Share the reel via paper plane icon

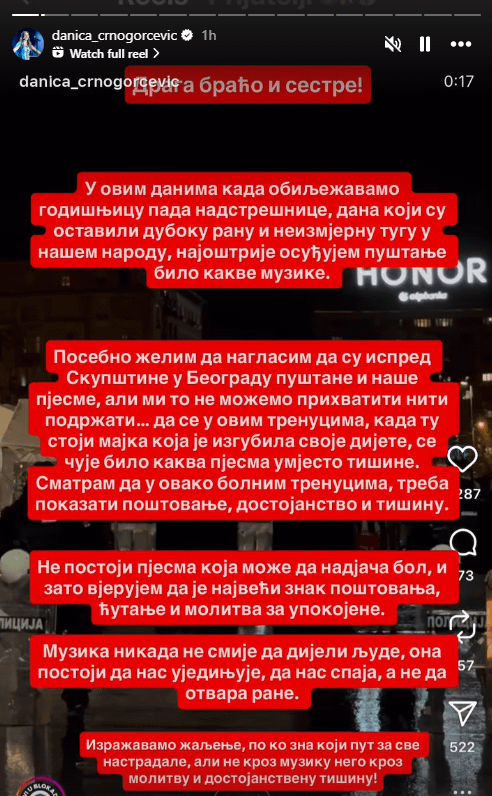coord(463,713)
